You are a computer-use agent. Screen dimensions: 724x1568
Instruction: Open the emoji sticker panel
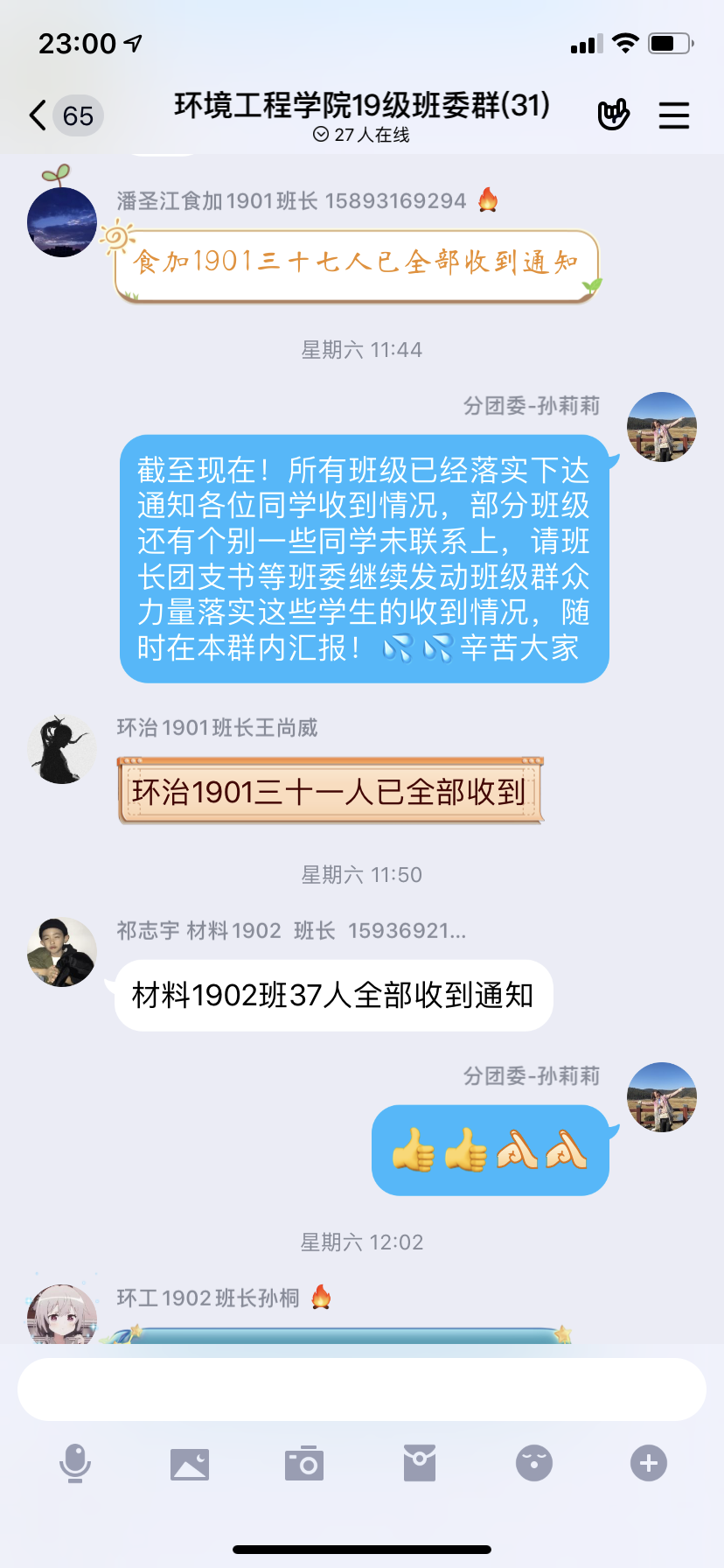[x=534, y=1463]
